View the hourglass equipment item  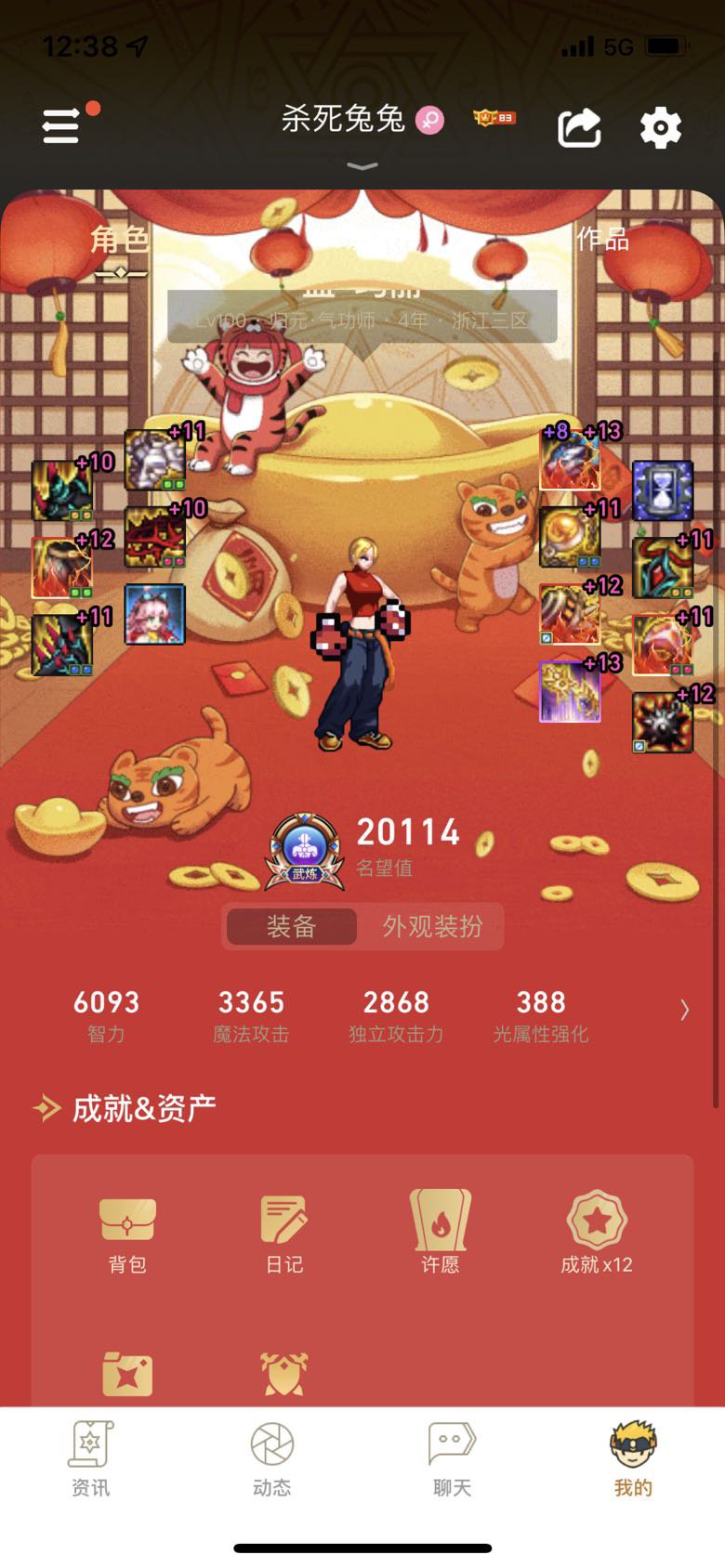click(x=662, y=490)
